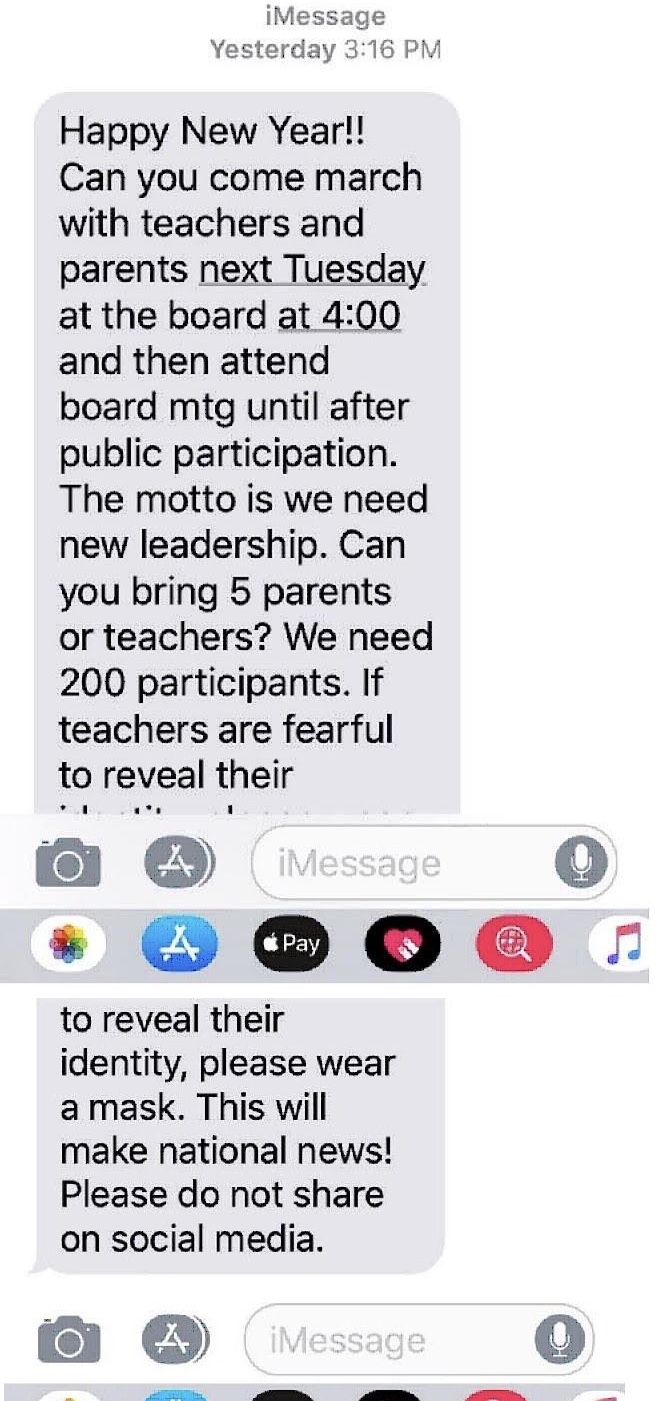Open the App Store icon in the app strip

[x=180, y=943]
